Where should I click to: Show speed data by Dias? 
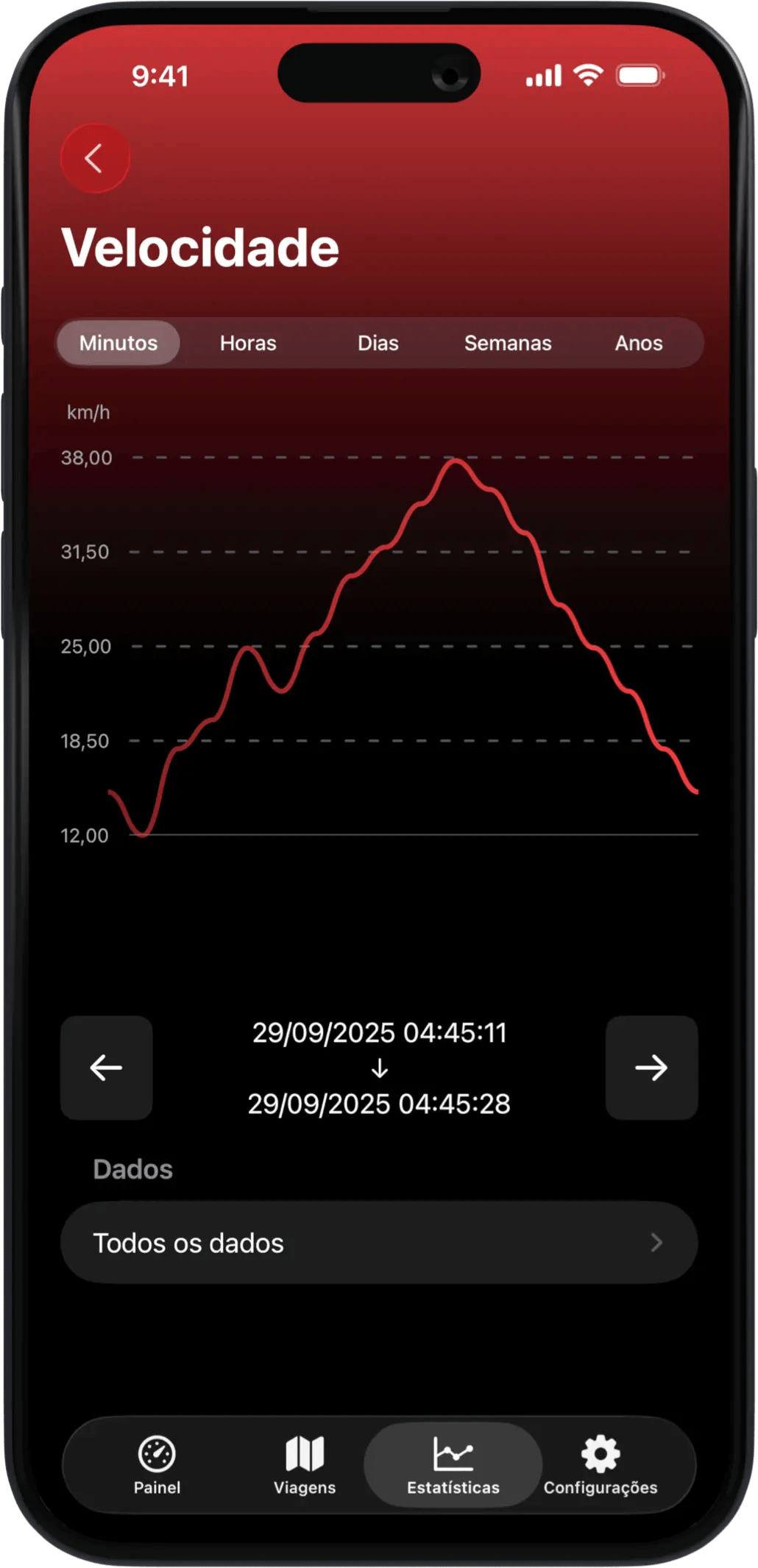[x=378, y=343]
